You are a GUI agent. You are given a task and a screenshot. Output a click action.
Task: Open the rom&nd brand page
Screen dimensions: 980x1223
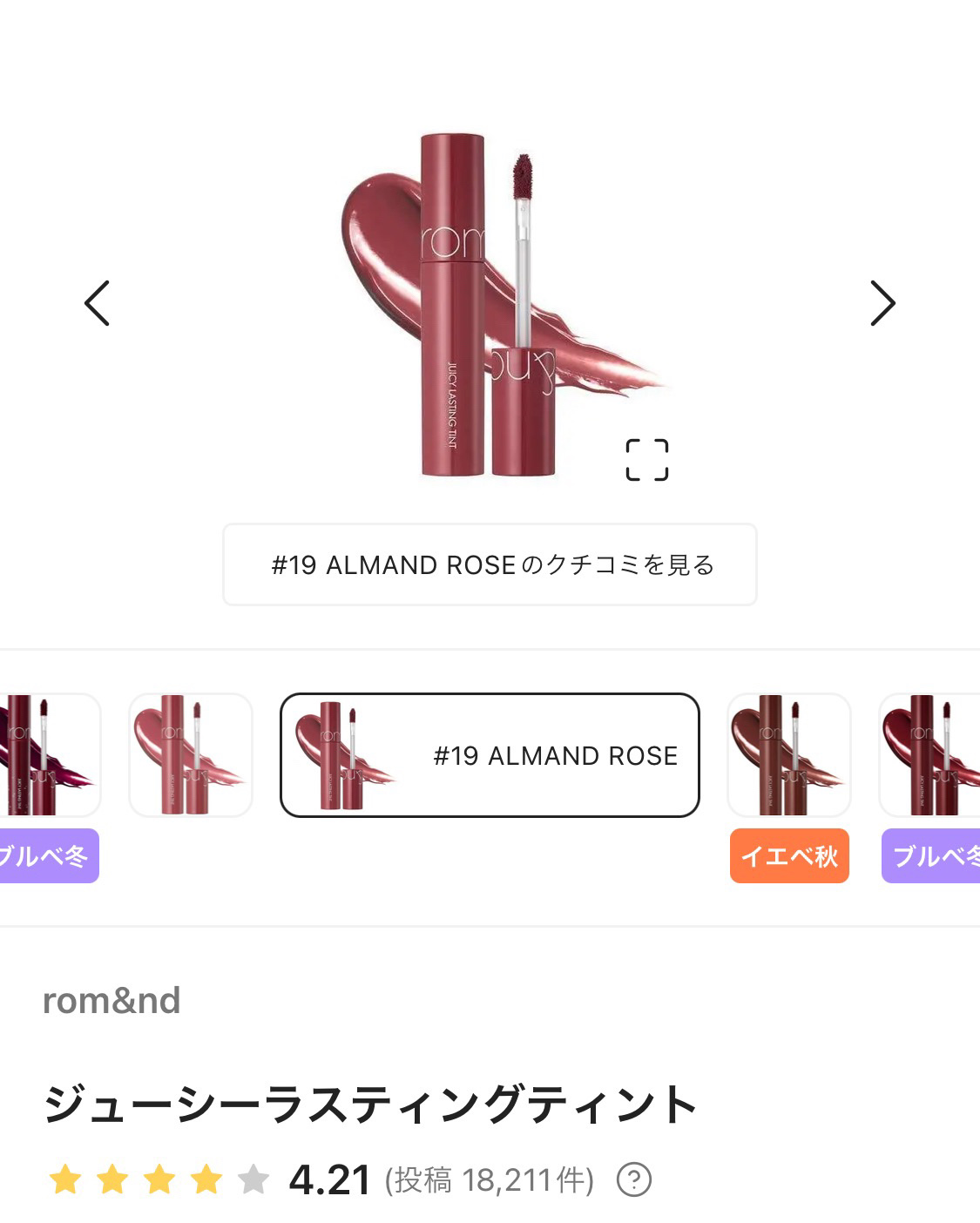tap(112, 1002)
